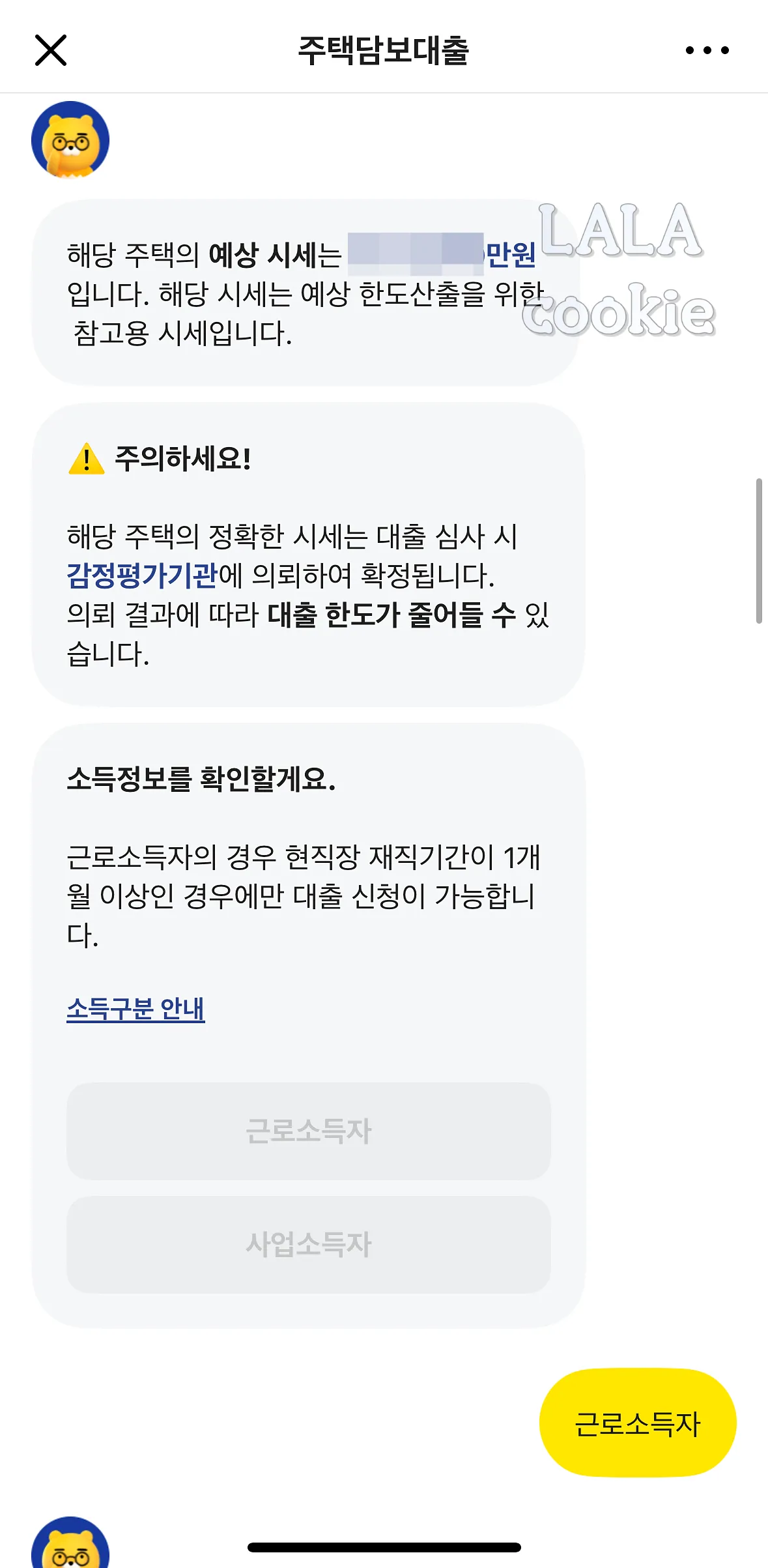This screenshot has height=1568, width=768.
Task: Click the warning triangle icon in 주의하세요 bubble
Action: click(87, 458)
